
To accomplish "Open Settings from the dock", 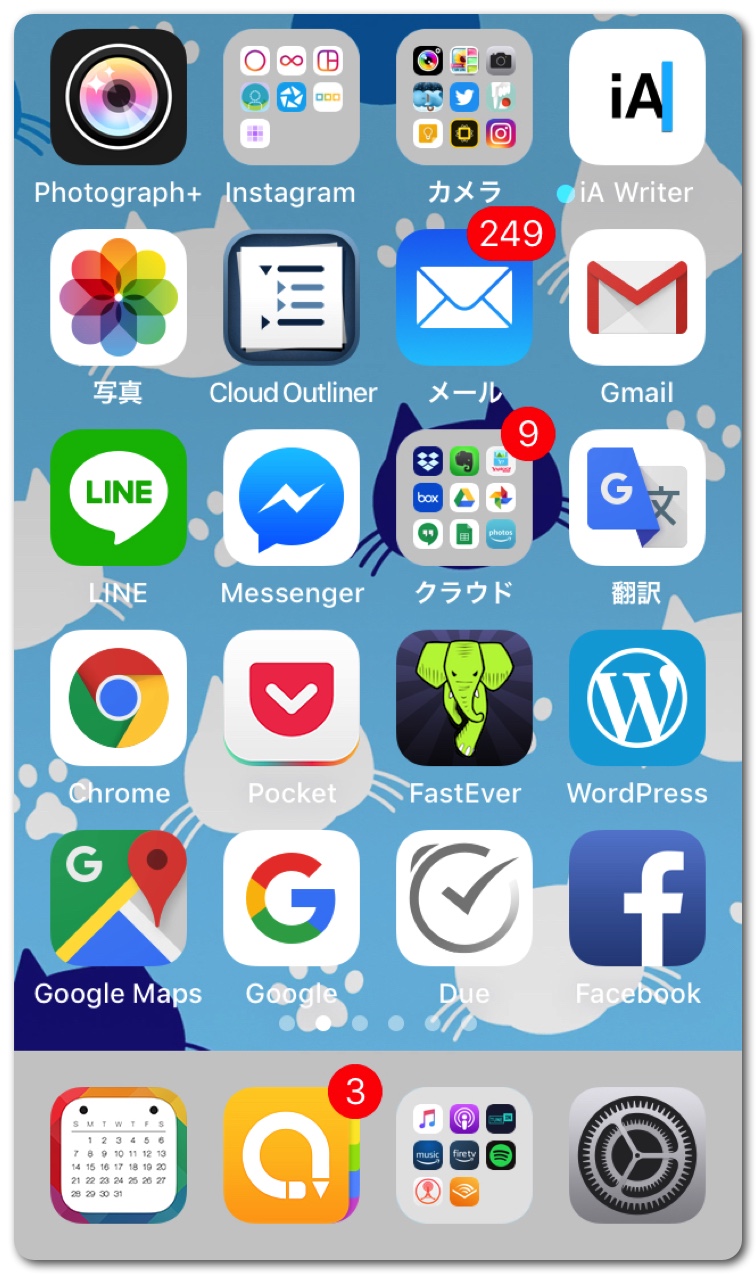I will (637, 1155).
